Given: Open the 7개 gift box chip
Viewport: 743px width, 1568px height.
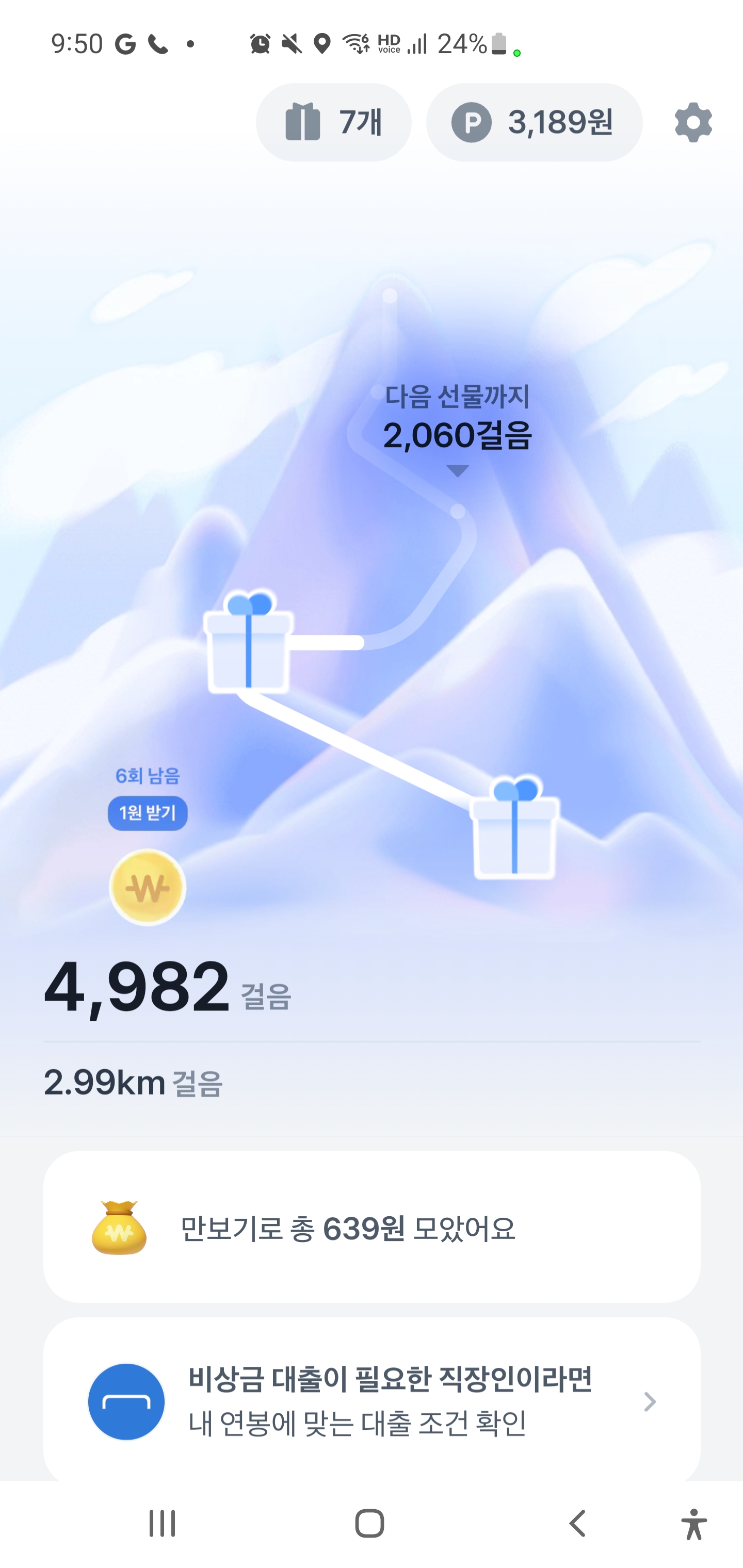Looking at the screenshot, I should tap(333, 122).
